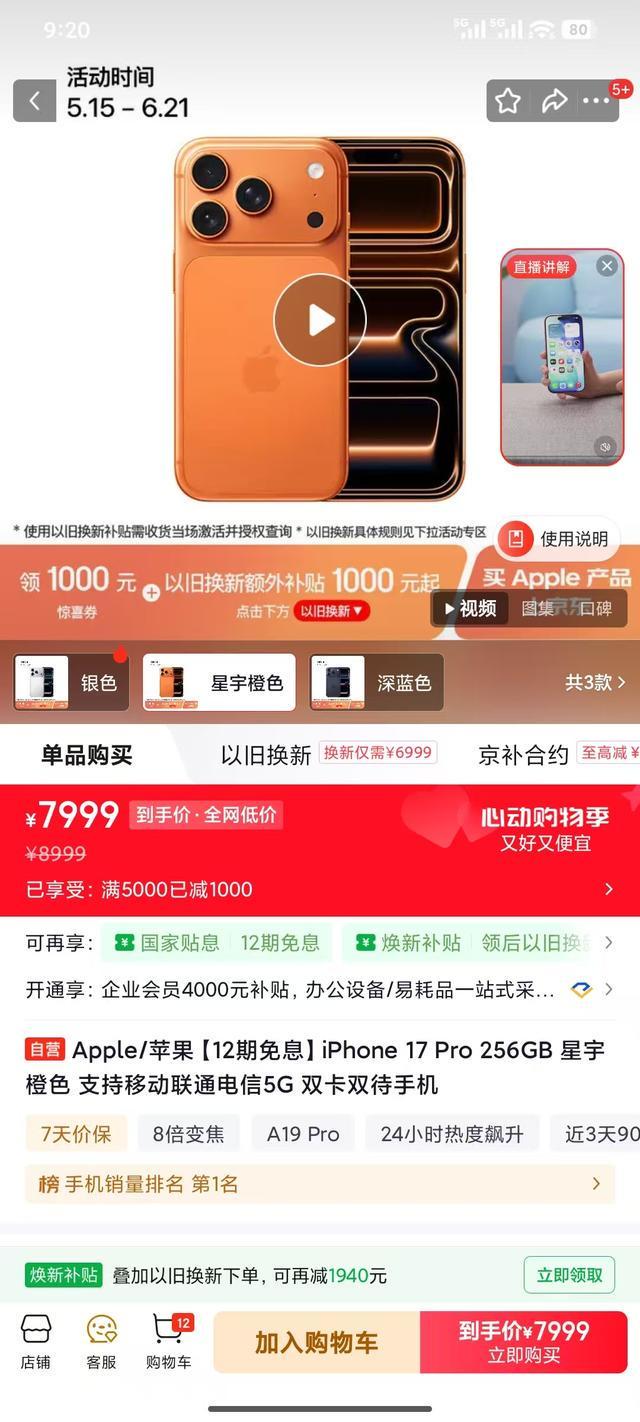
Task: Expand the 已享受 满5000已减1000 discount details
Action: pyautogui.click(x=320, y=889)
